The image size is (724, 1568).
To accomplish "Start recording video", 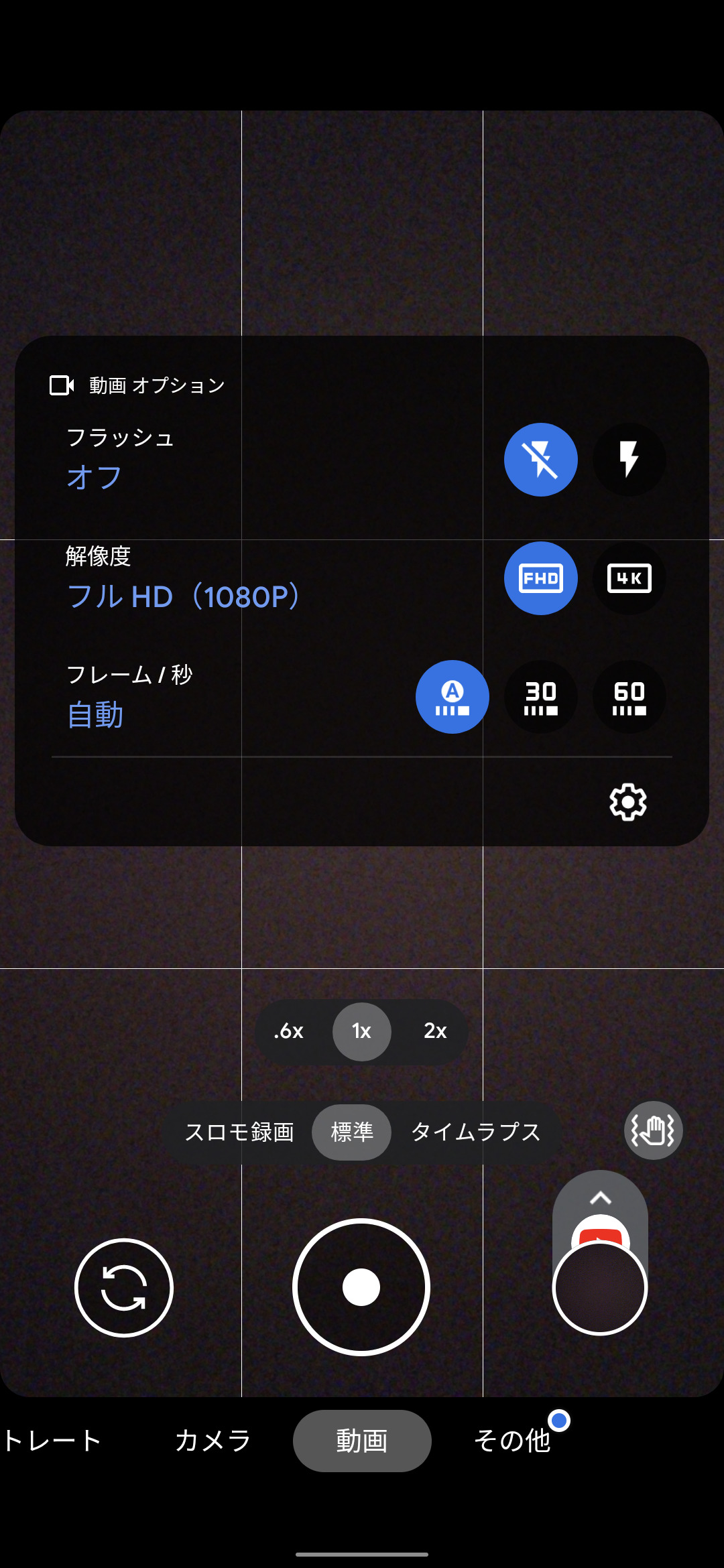I will coord(361,1287).
